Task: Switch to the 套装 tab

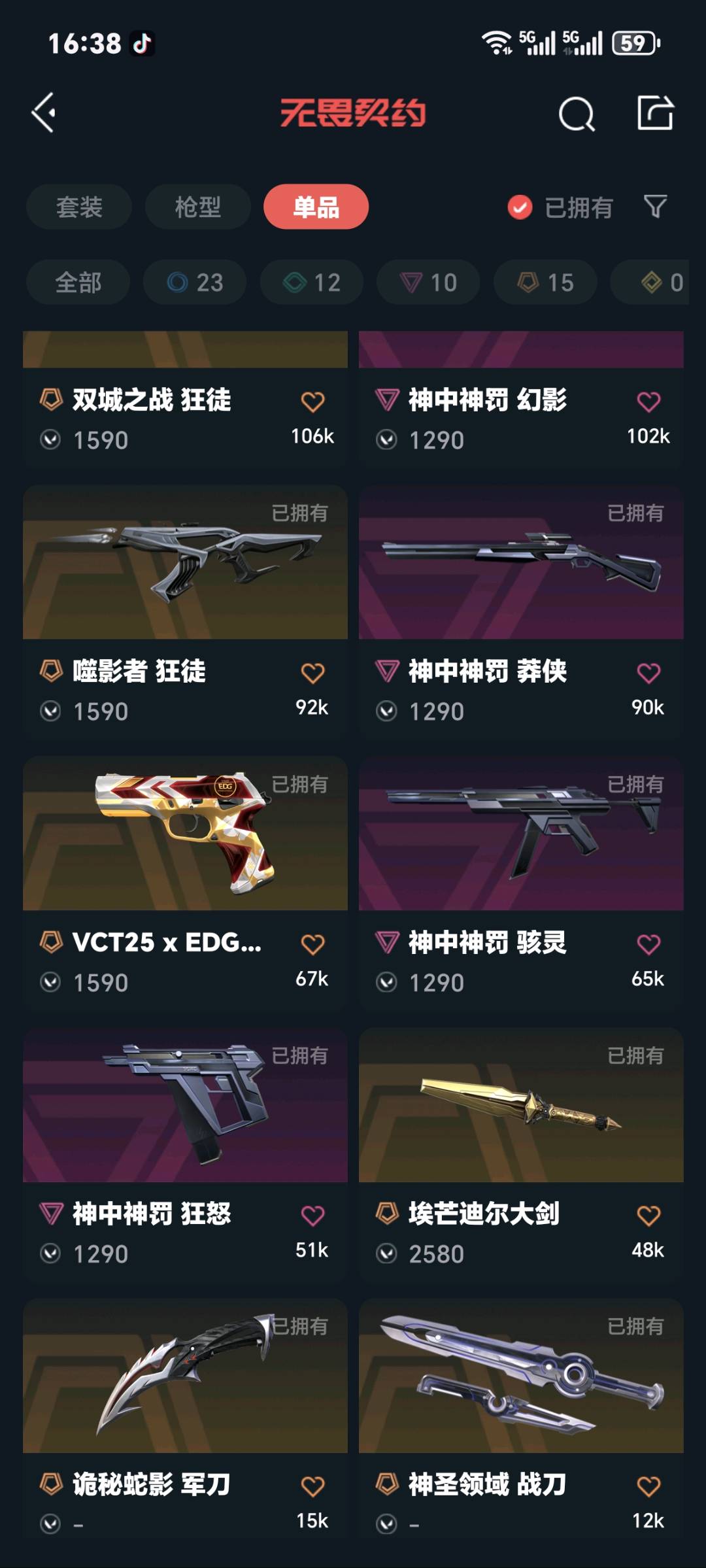Action: point(79,207)
